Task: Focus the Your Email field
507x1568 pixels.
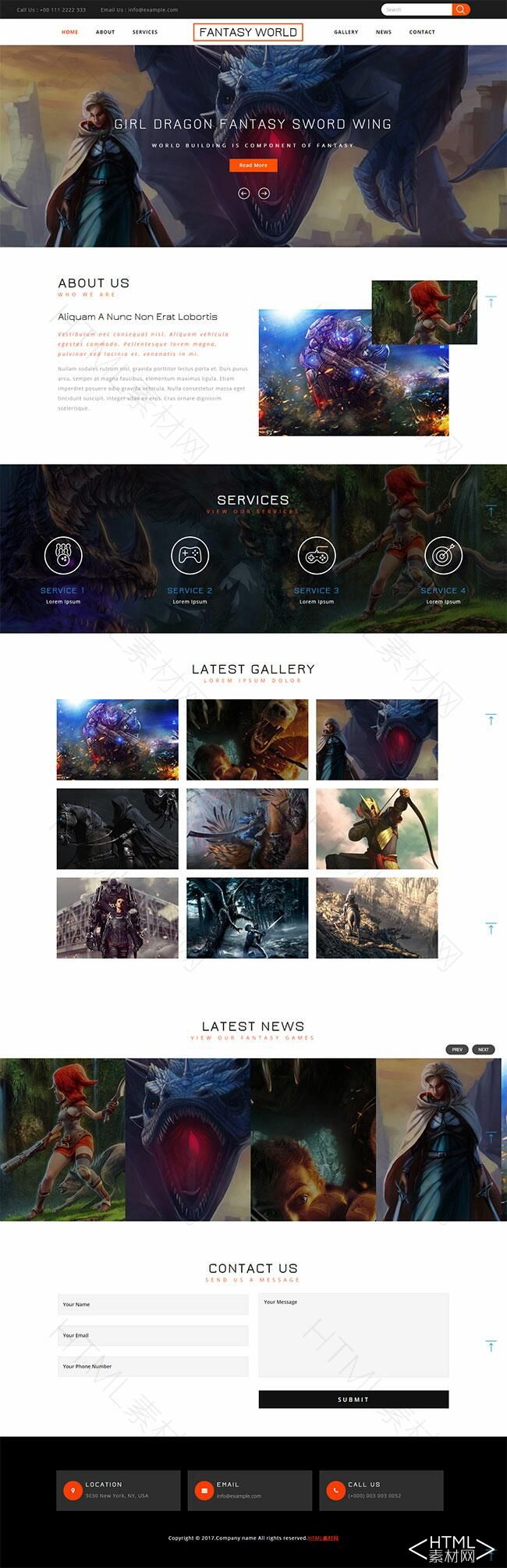Action: tap(153, 1335)
